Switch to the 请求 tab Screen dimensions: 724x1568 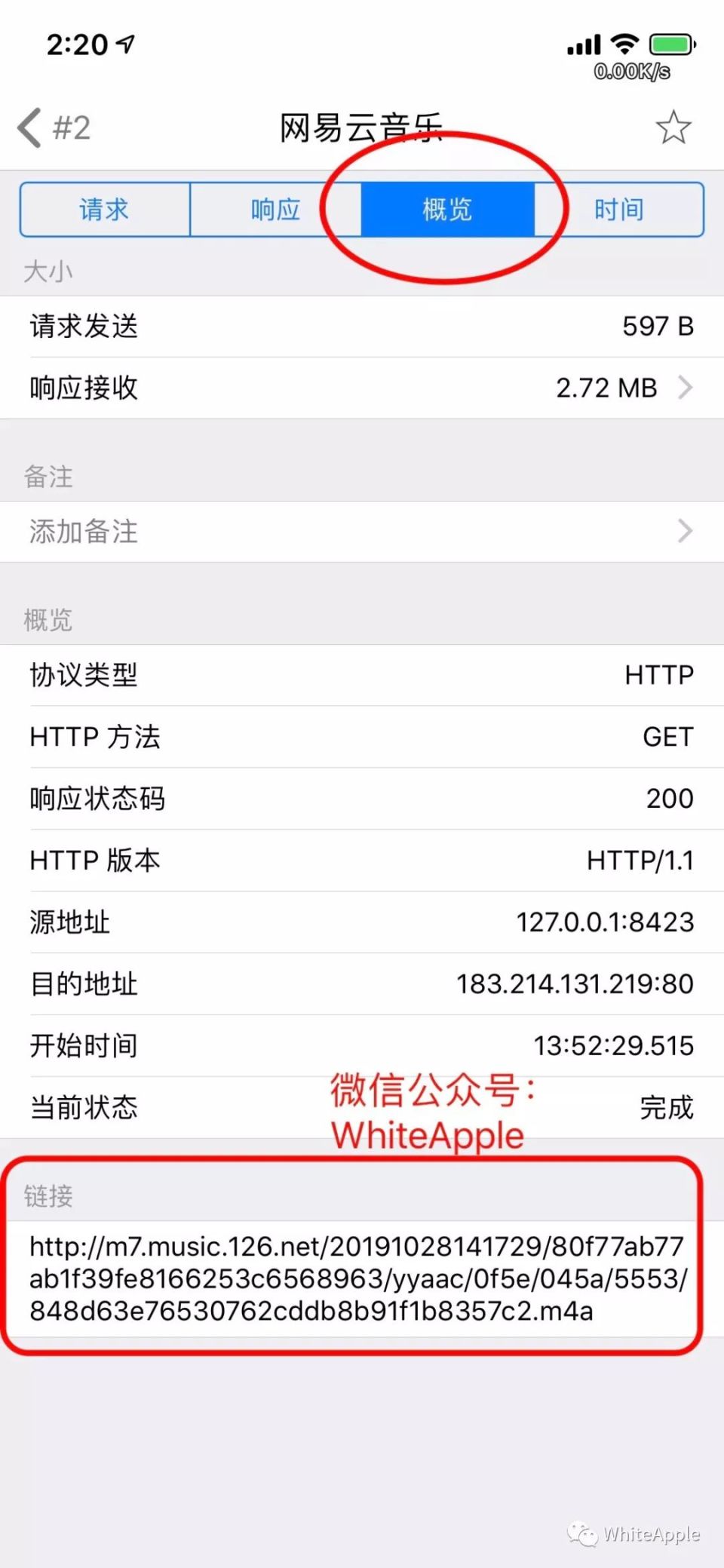click(105, 209)
